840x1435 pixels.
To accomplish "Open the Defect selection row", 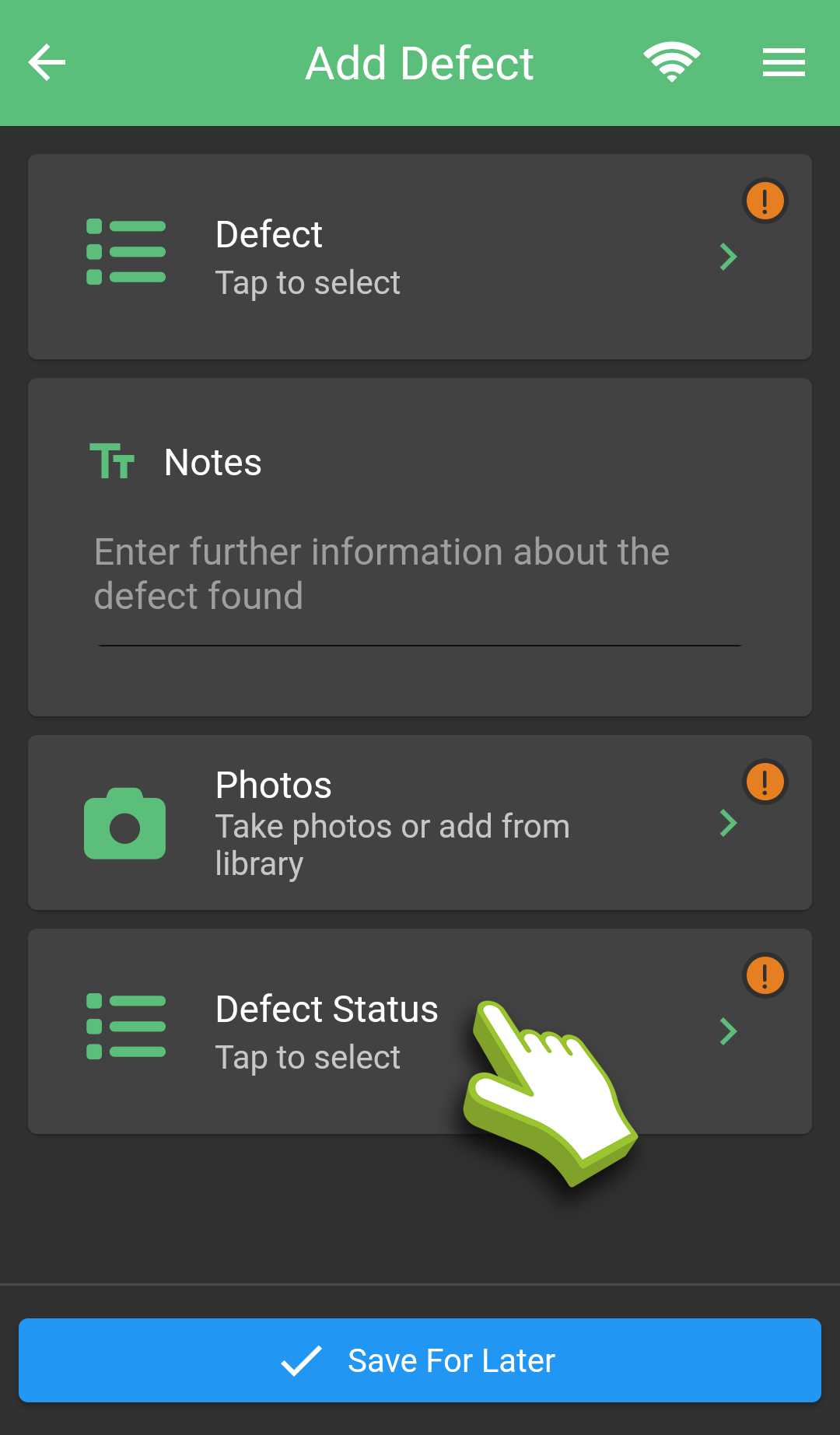I will 420,257.
